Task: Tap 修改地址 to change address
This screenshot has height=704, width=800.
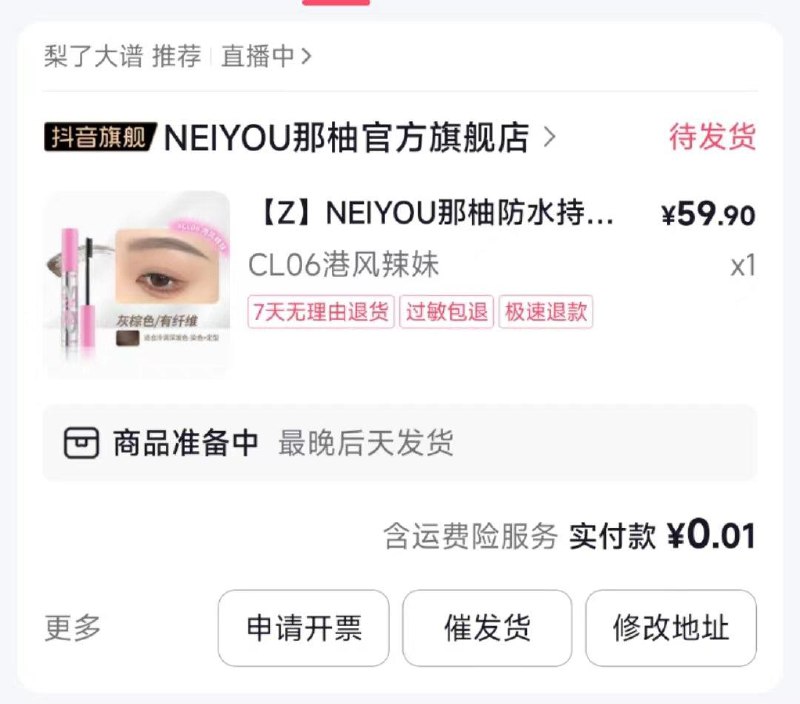Action: 671,628
